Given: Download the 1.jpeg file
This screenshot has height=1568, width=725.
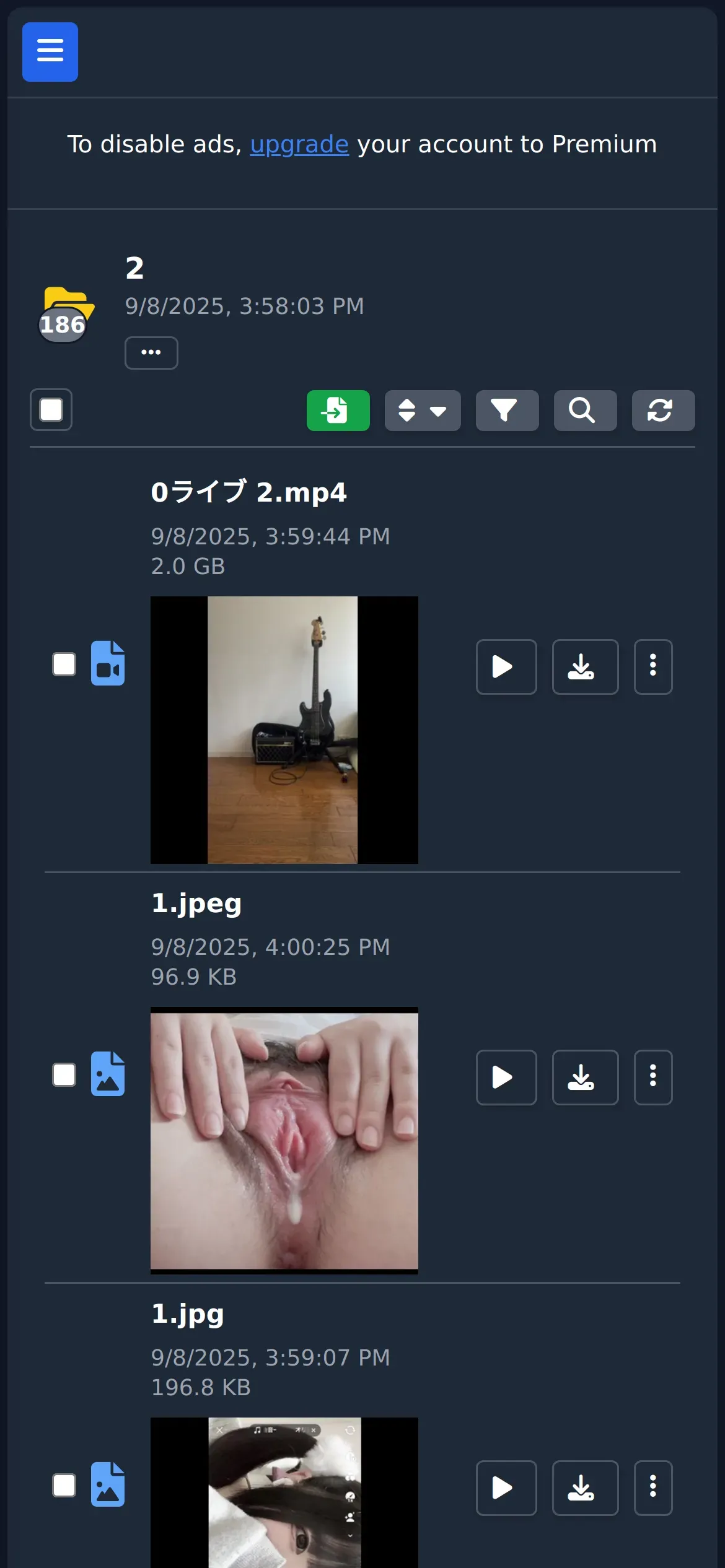Looking at the screenshot, I should click(585, 1078).
